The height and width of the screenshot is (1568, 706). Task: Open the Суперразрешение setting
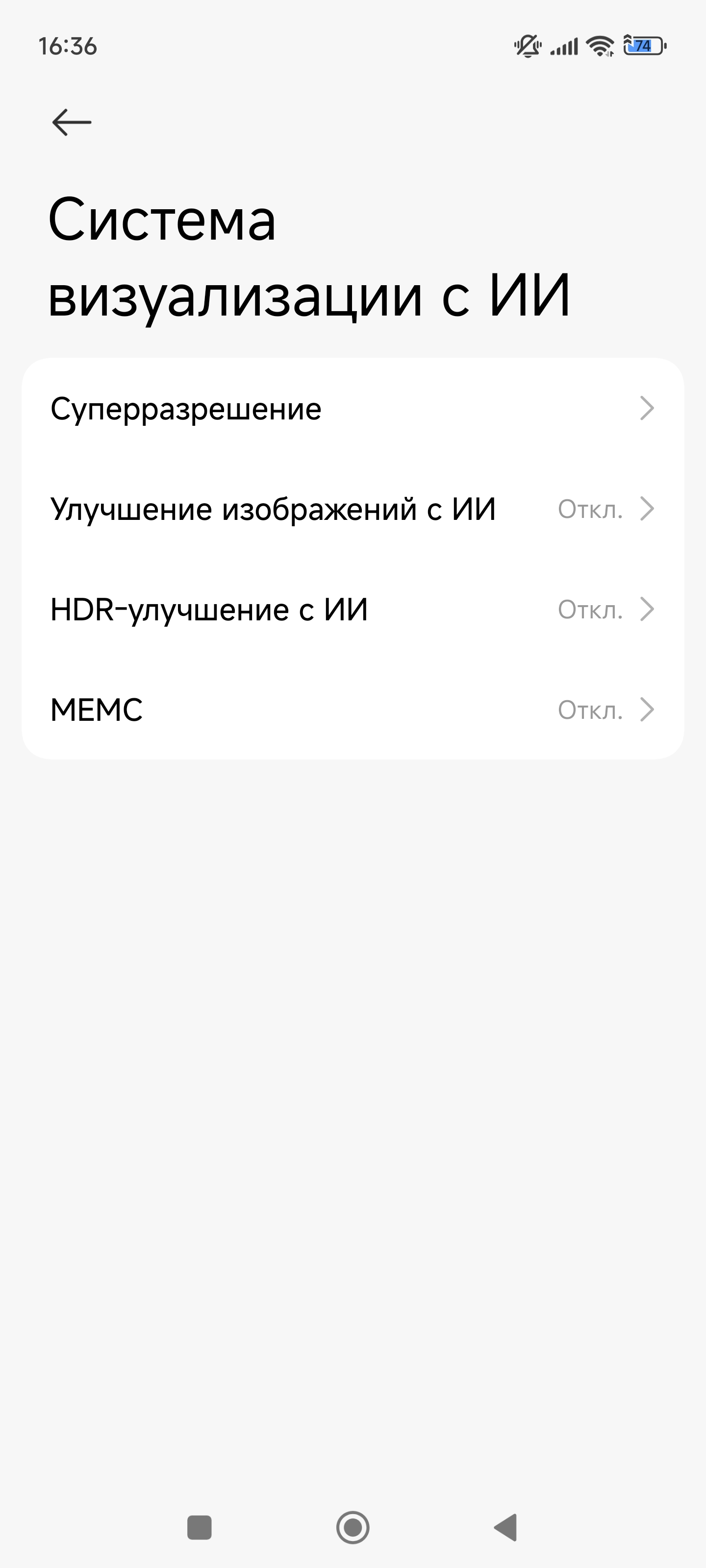352,409
